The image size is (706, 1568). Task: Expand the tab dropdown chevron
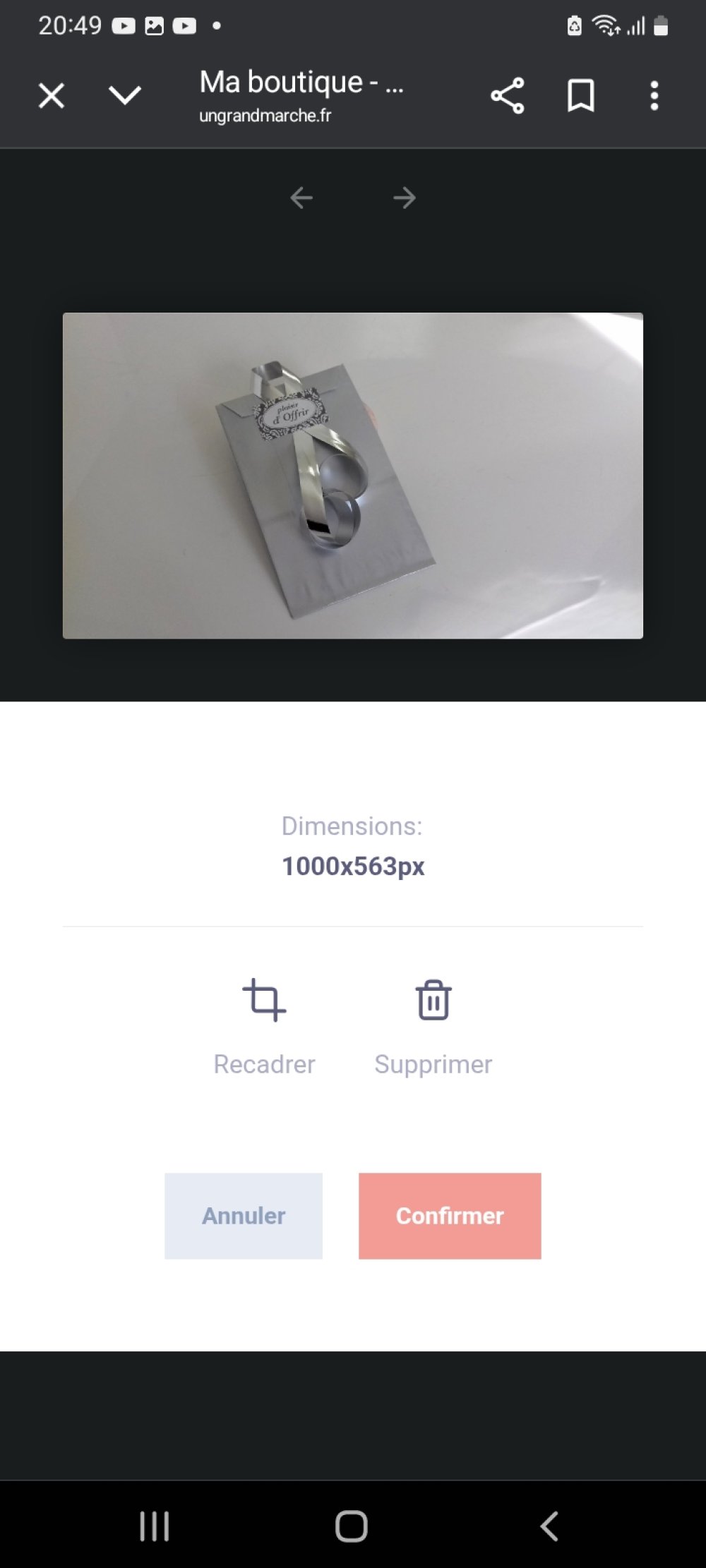pos(125,95)
